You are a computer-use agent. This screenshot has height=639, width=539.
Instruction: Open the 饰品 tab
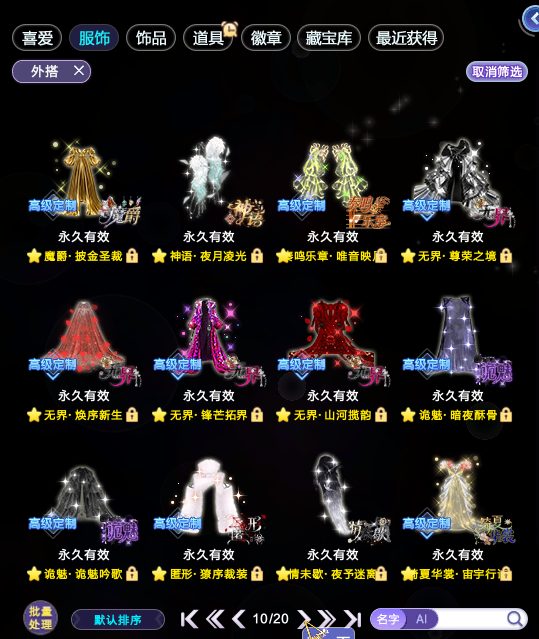point(151,38)
